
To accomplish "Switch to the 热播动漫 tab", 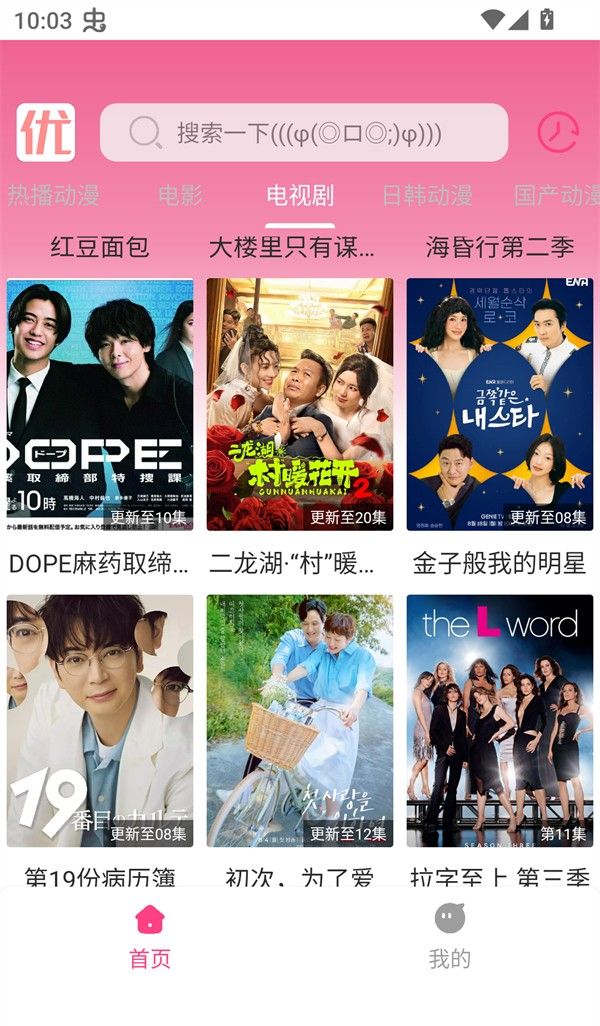I will point(54,195).
